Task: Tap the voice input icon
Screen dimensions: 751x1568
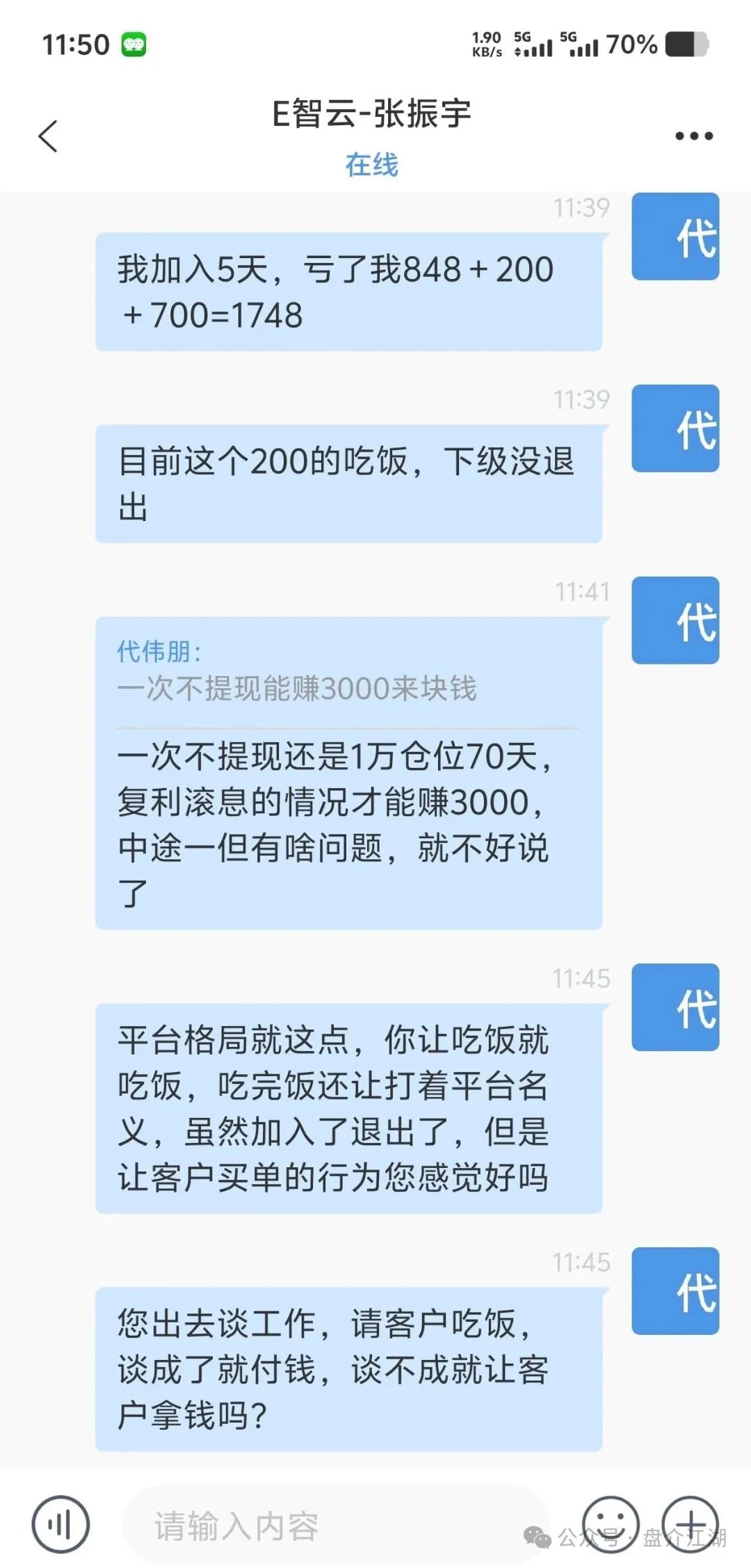Action: click(60, 1525)
